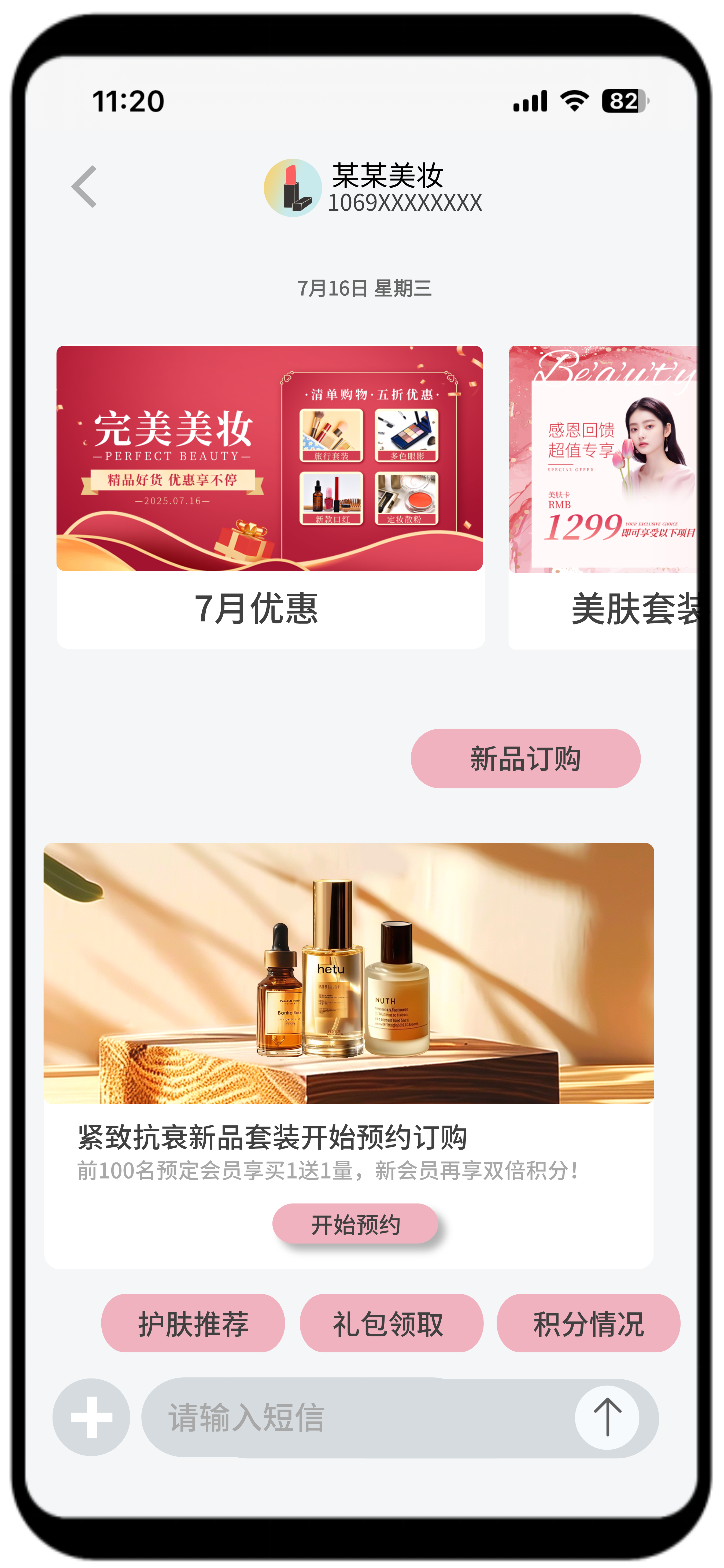Open the 7月优惠 promotion card
The width and height of the screenshot is (724, 1568).
pyautogui.click(x=270, y=496)
